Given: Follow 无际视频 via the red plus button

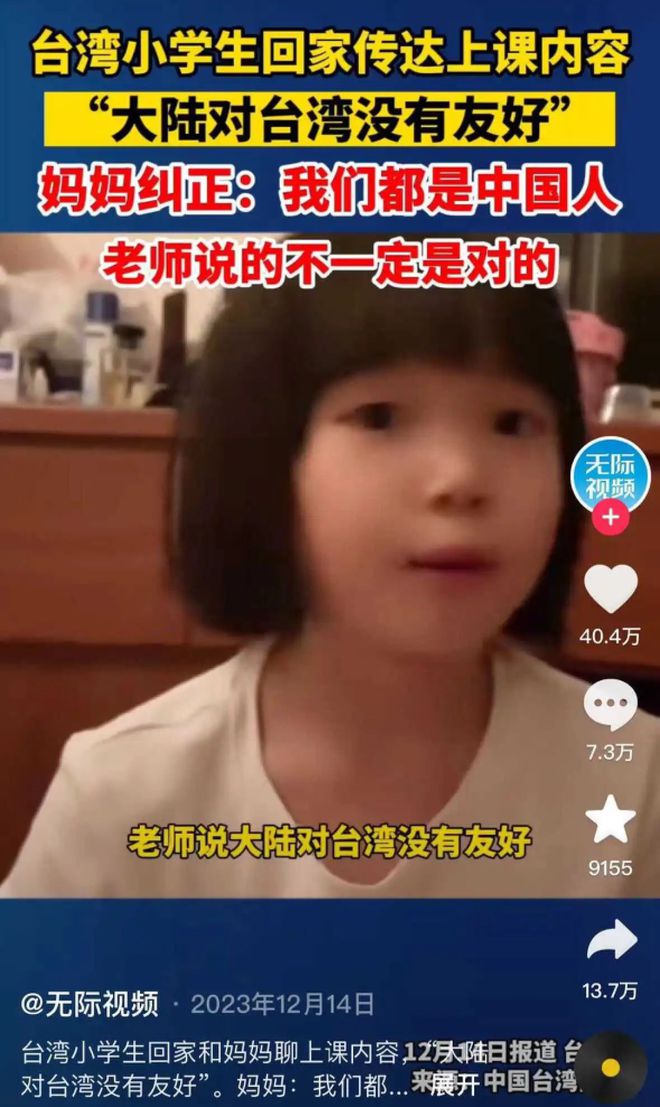Looking at the screenshot, I should [x=609, y=519].
